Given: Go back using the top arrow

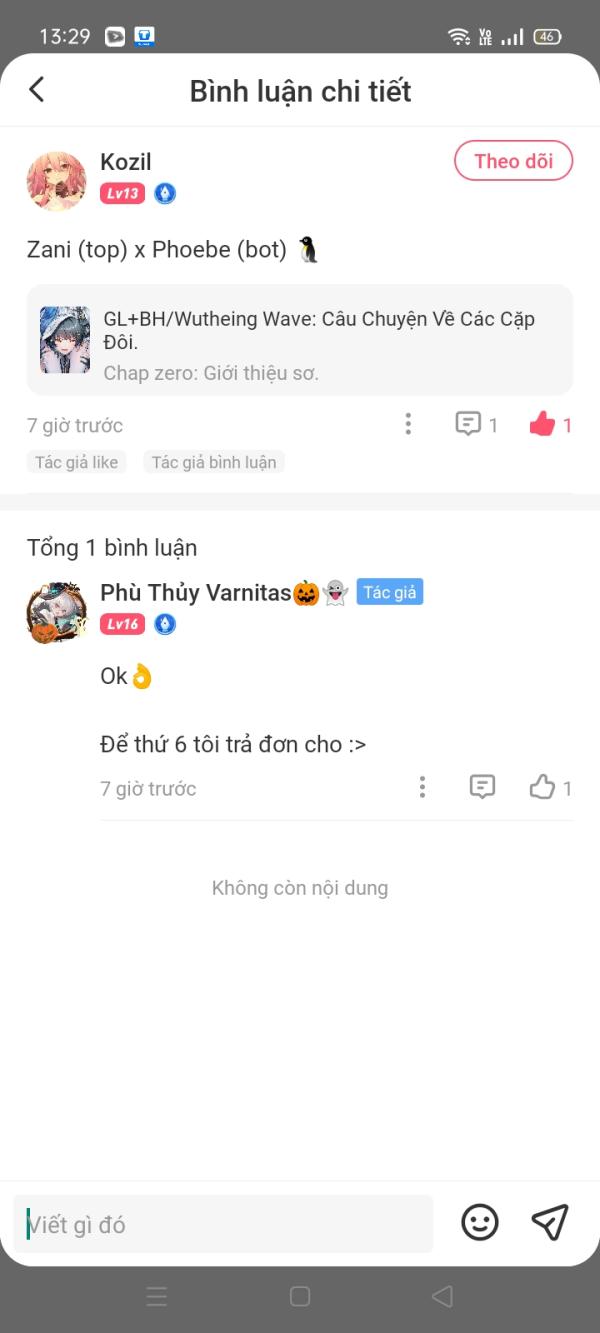Looking at the screenshot, I should (x=37, y=90).
